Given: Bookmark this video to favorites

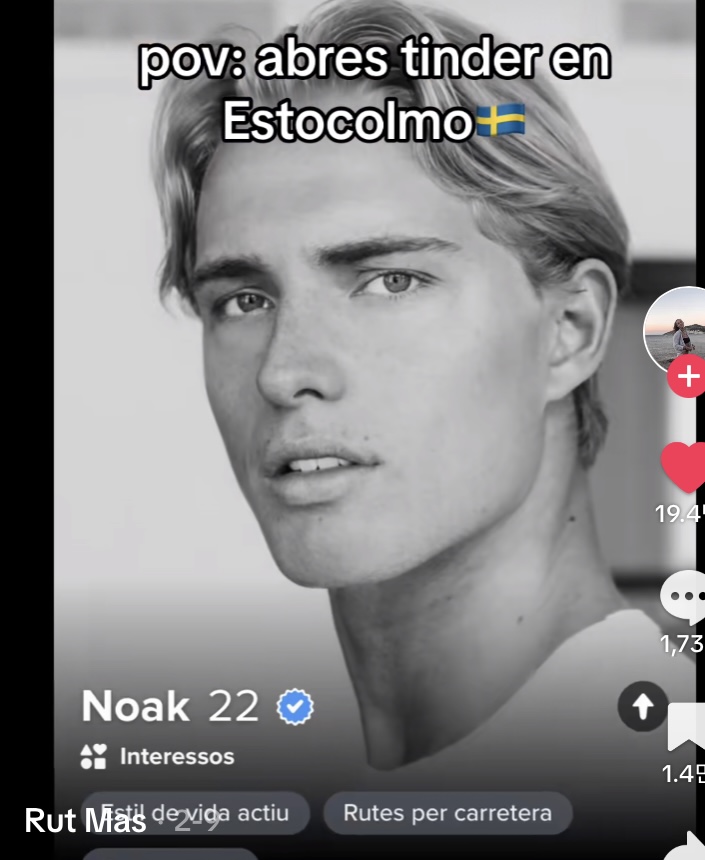Looking at the screenshot, I should (686, 726).
